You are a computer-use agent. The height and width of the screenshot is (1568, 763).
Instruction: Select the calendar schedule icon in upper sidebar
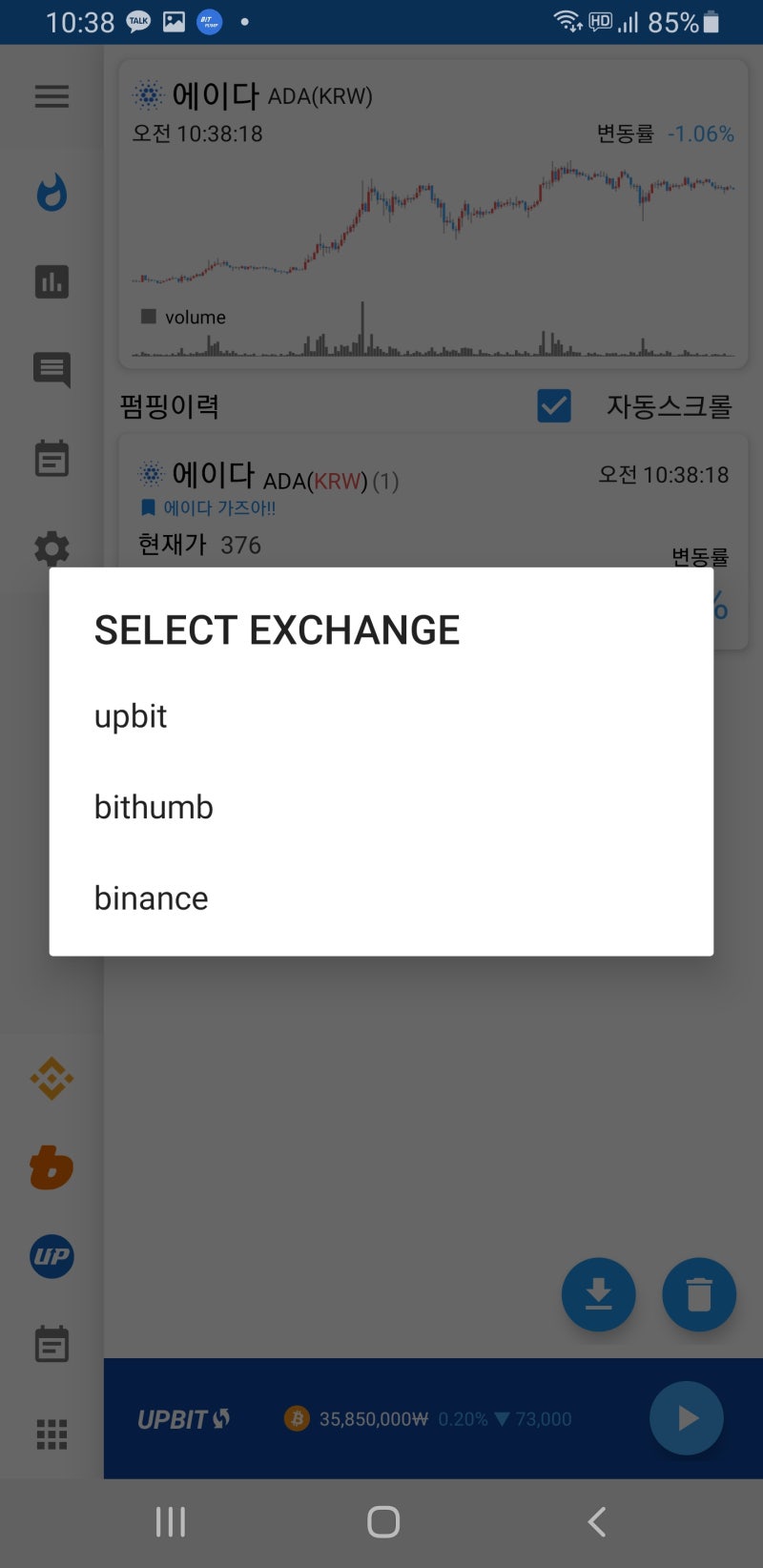click(x=52, y=459)
